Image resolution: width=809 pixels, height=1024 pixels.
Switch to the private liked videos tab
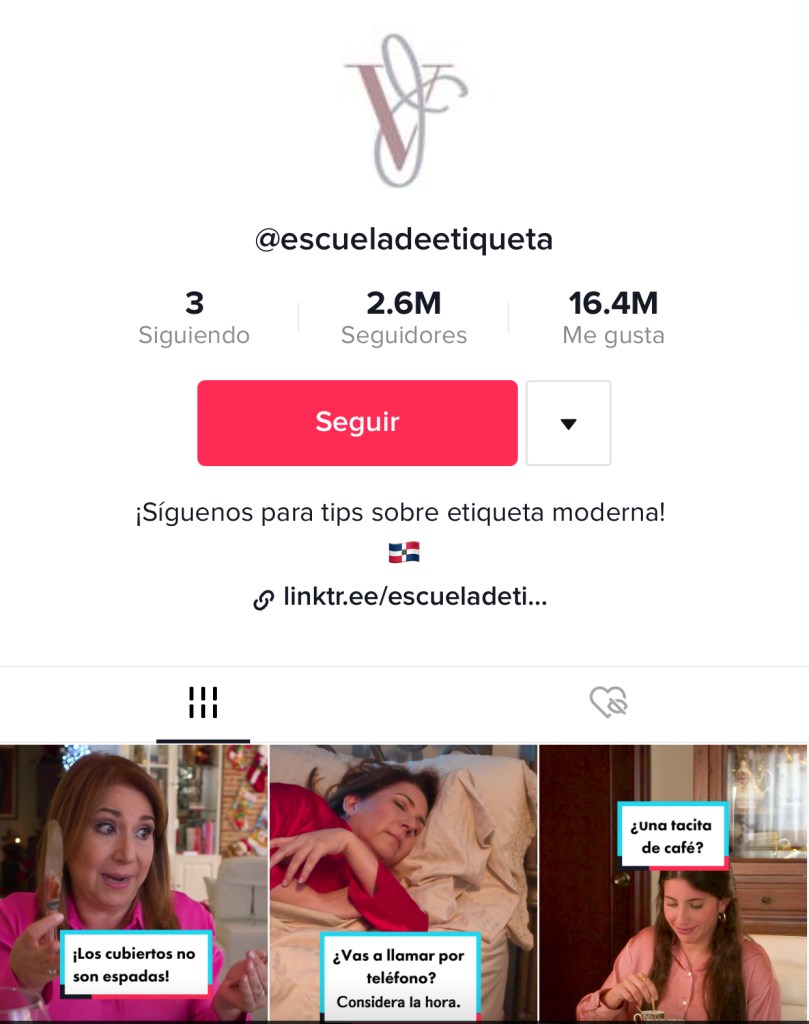coord(607,703)
